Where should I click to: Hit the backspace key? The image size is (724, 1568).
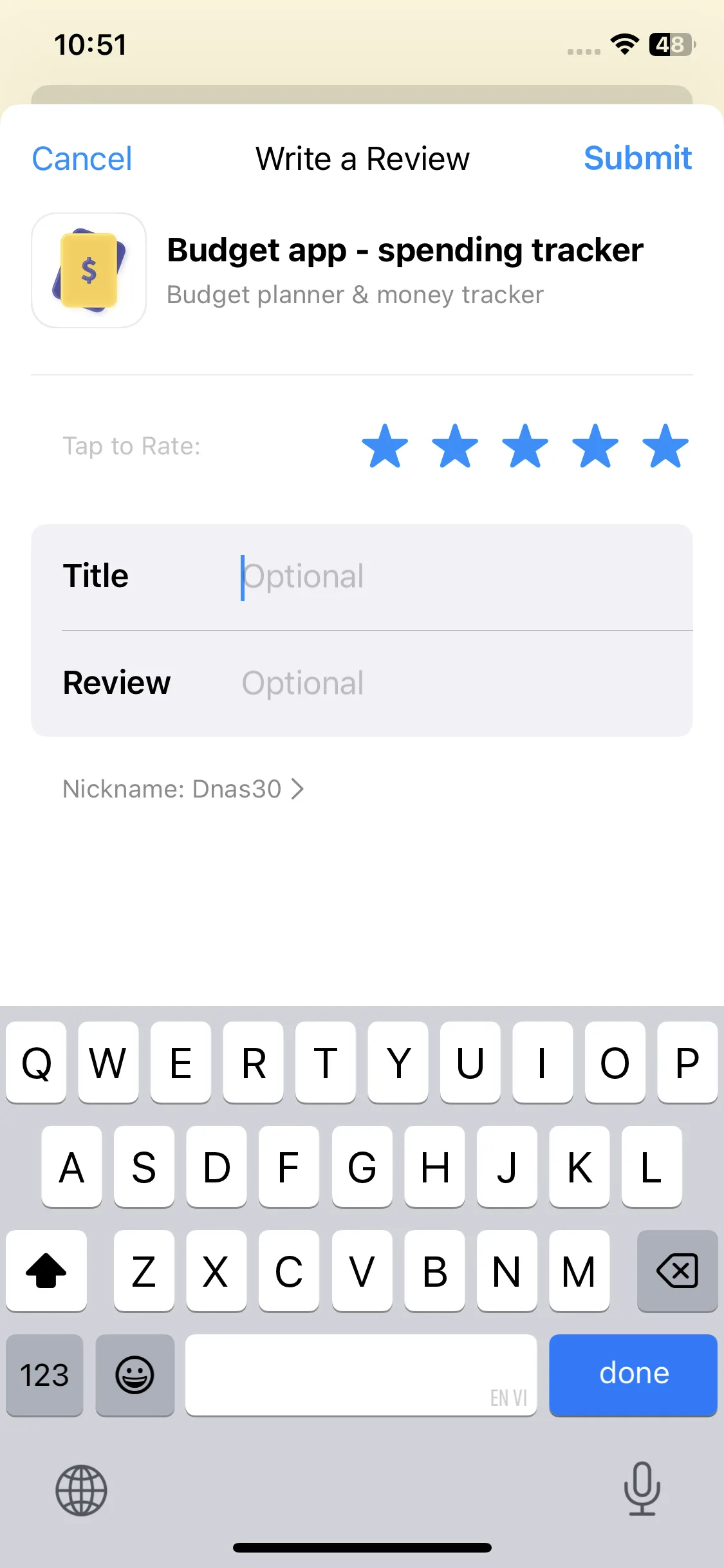pyautogui.click(x=677, y=1271)
